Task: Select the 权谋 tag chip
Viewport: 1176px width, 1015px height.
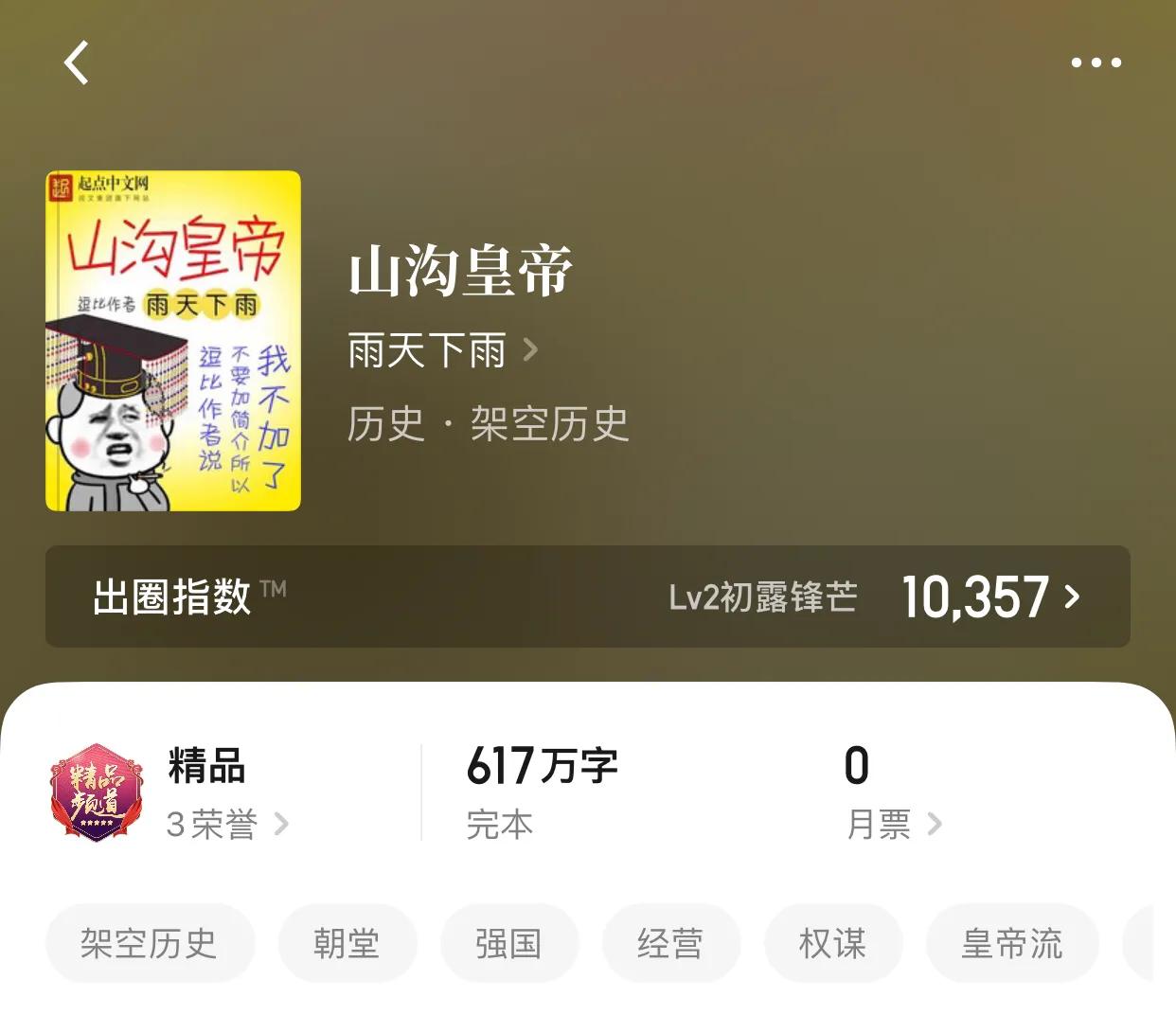Action: pos(832,943)
